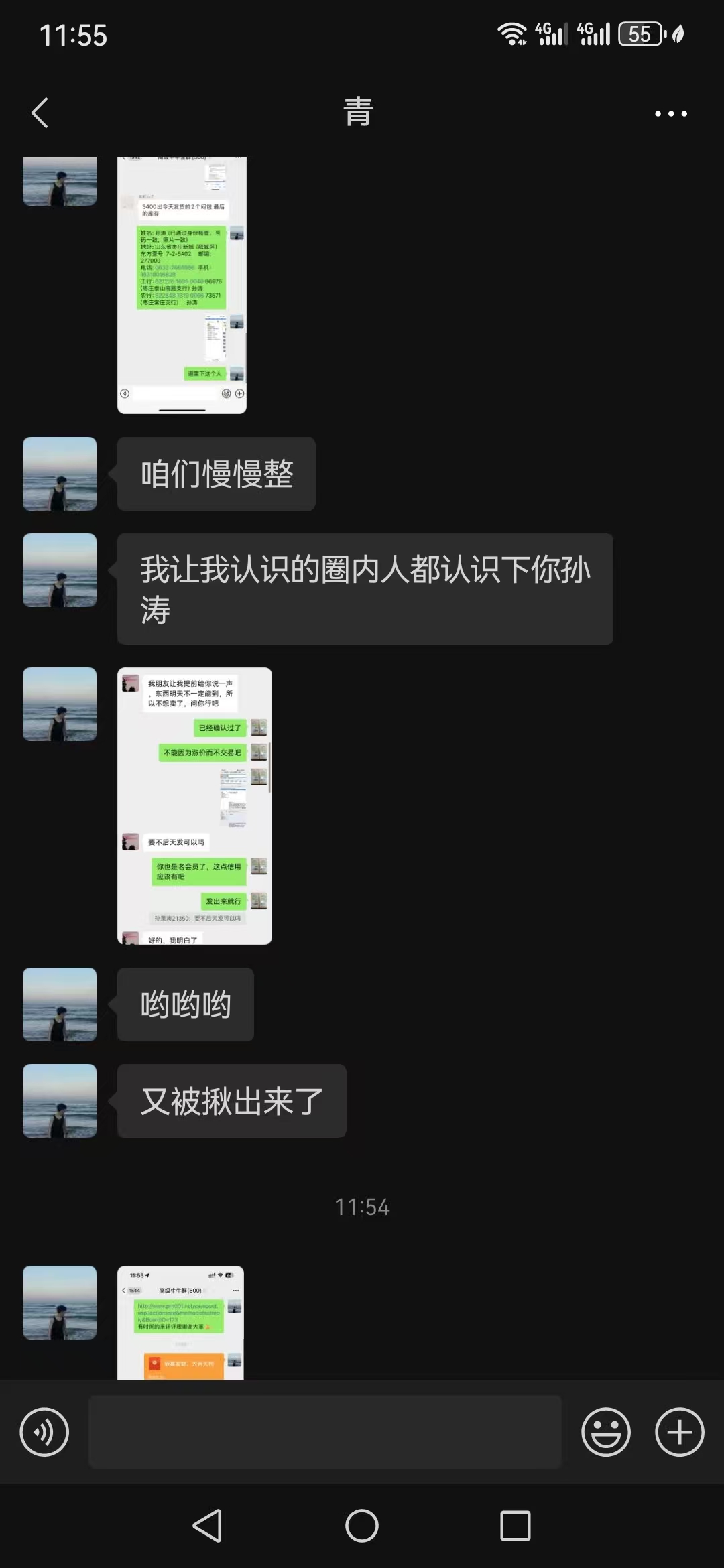Switch to voice message input
The height and width of the screenshot is (1568, 724).
[44, 1433]
